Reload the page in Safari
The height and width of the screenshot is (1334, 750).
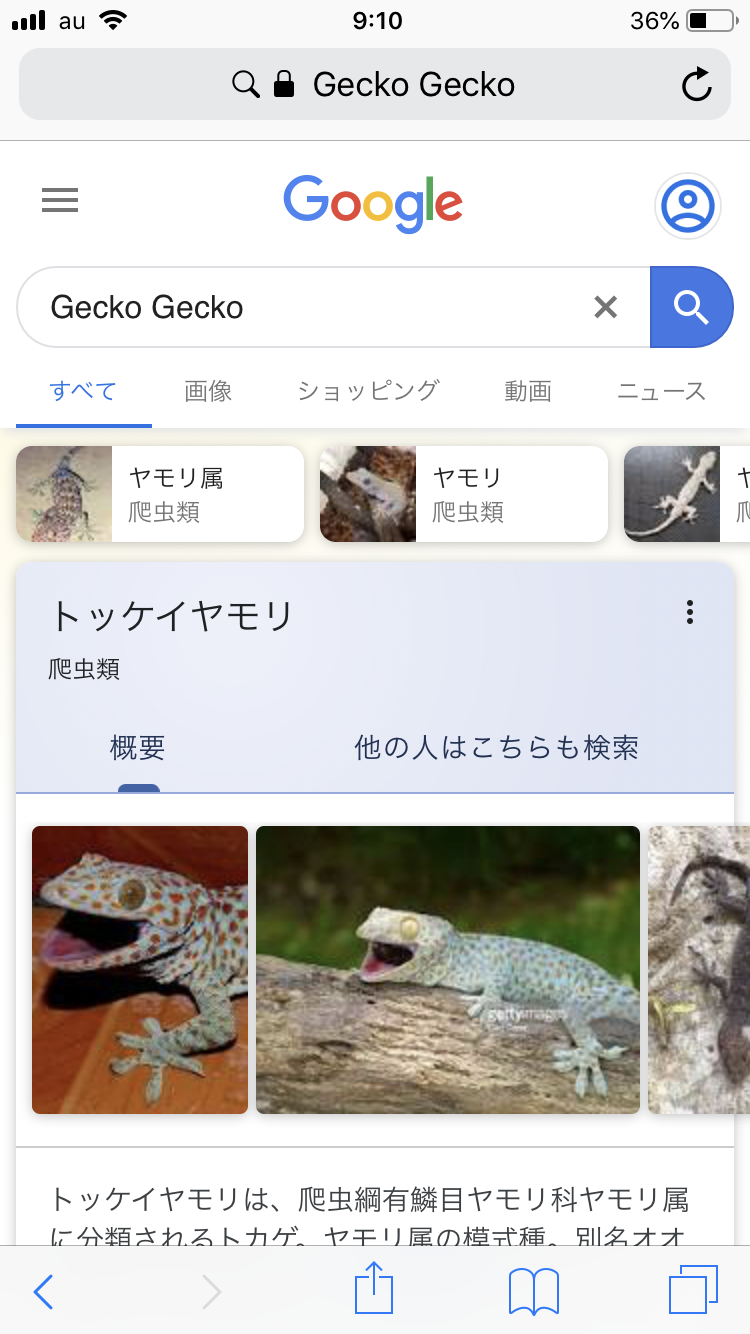696,85
